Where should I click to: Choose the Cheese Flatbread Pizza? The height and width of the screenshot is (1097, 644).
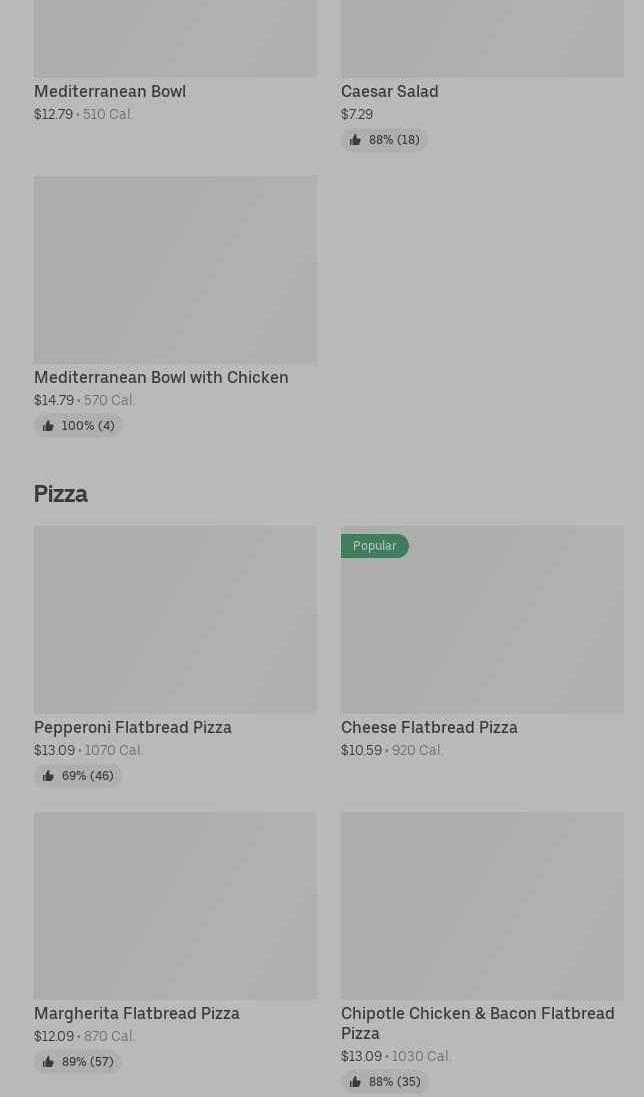482,644
